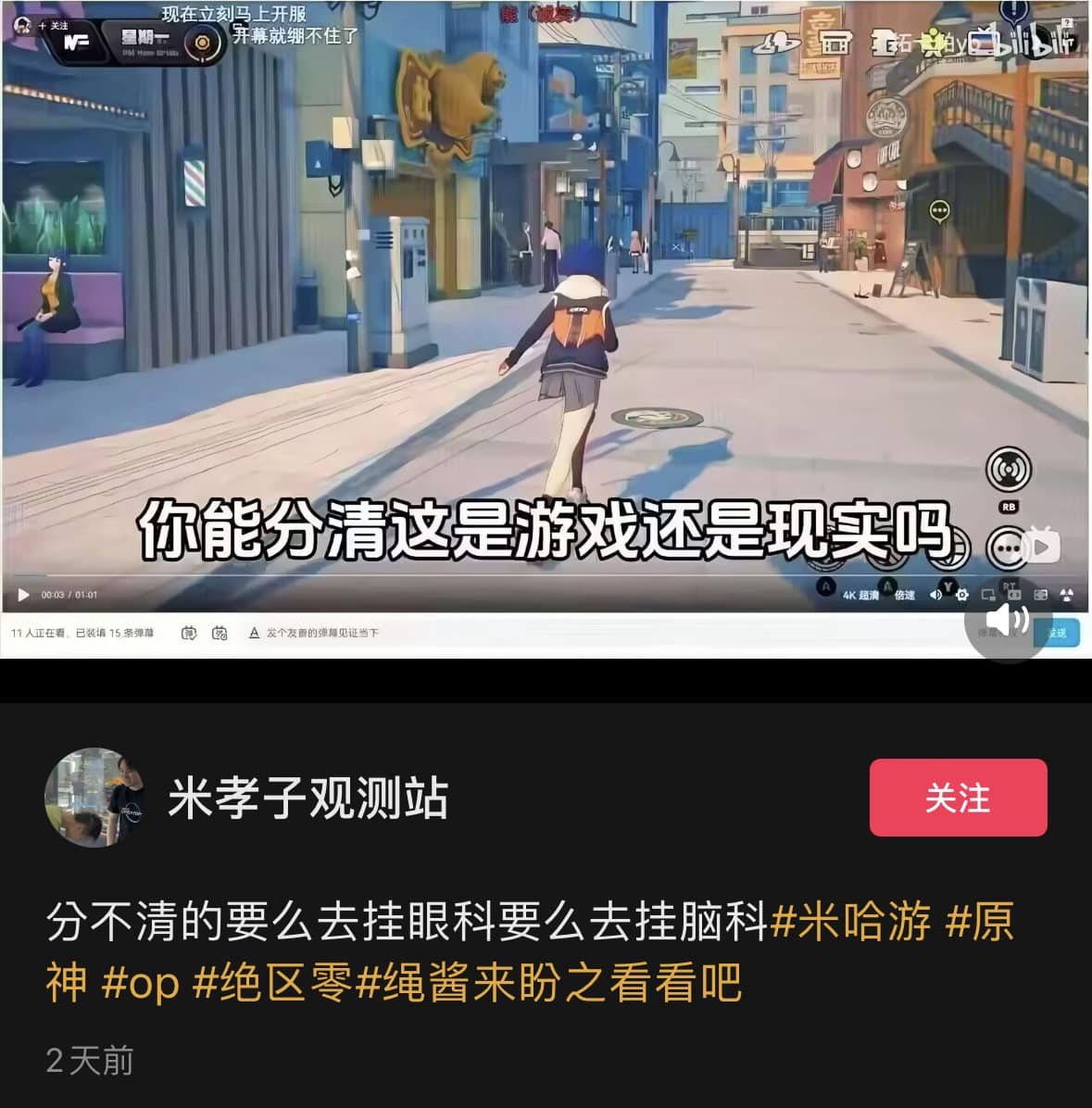Open the 米孝子观测站 profile avatar
This screenshot has height=1108, width=1092.
[x=95, y=798]
